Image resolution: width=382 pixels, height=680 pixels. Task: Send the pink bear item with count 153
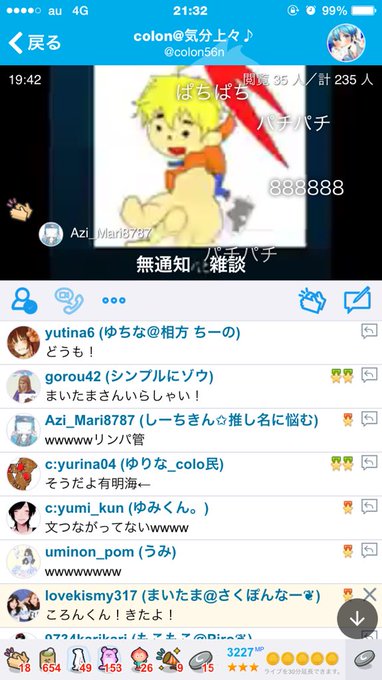point(110,660)
